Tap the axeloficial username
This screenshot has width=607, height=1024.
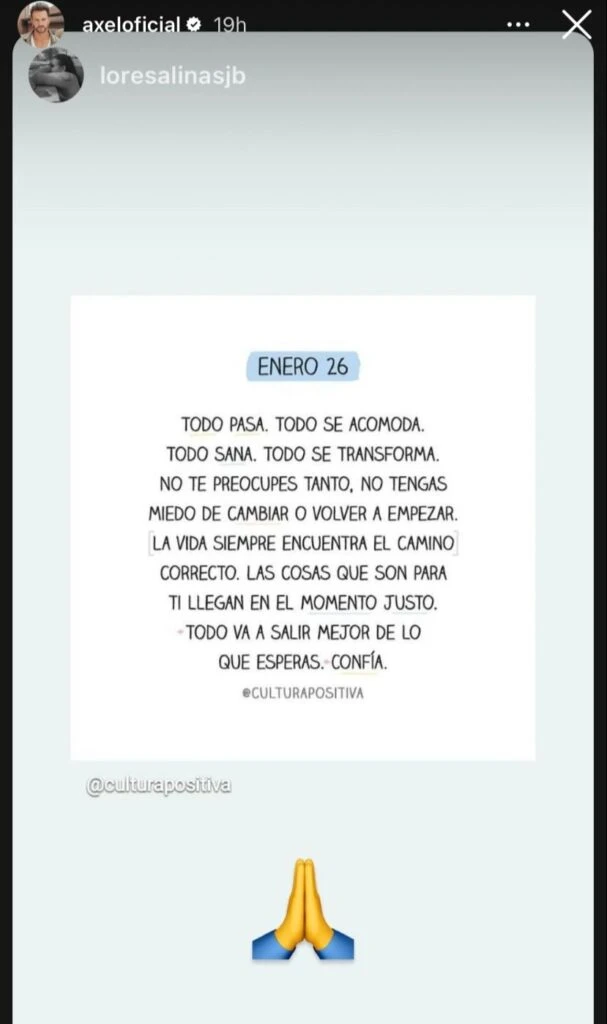tap(132, 25)
